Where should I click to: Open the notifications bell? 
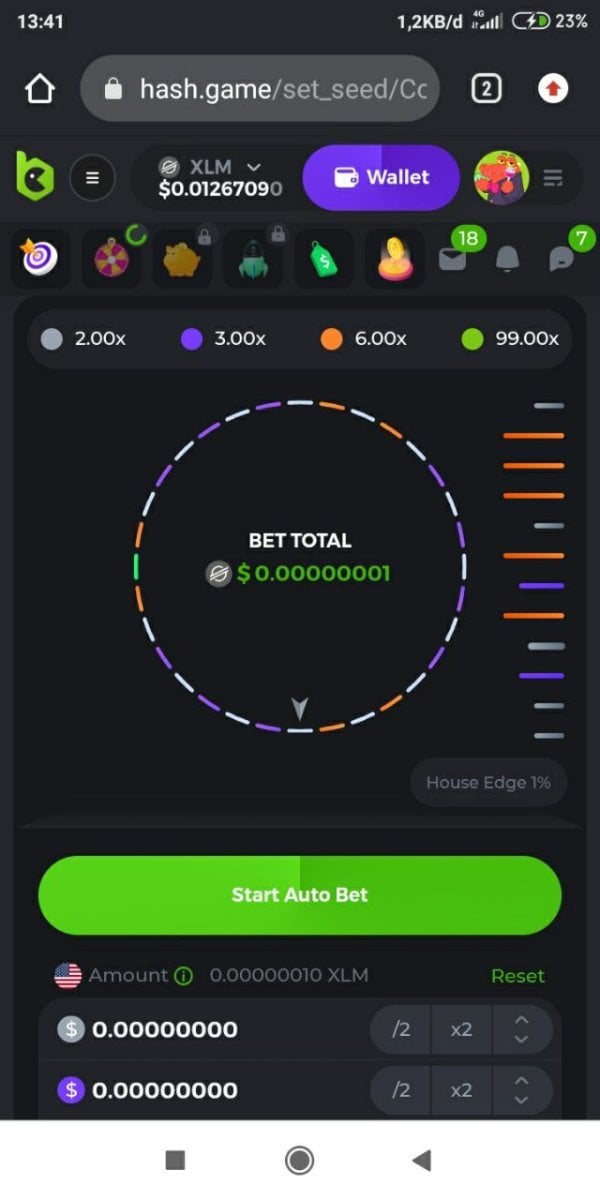tap(508, 259)
